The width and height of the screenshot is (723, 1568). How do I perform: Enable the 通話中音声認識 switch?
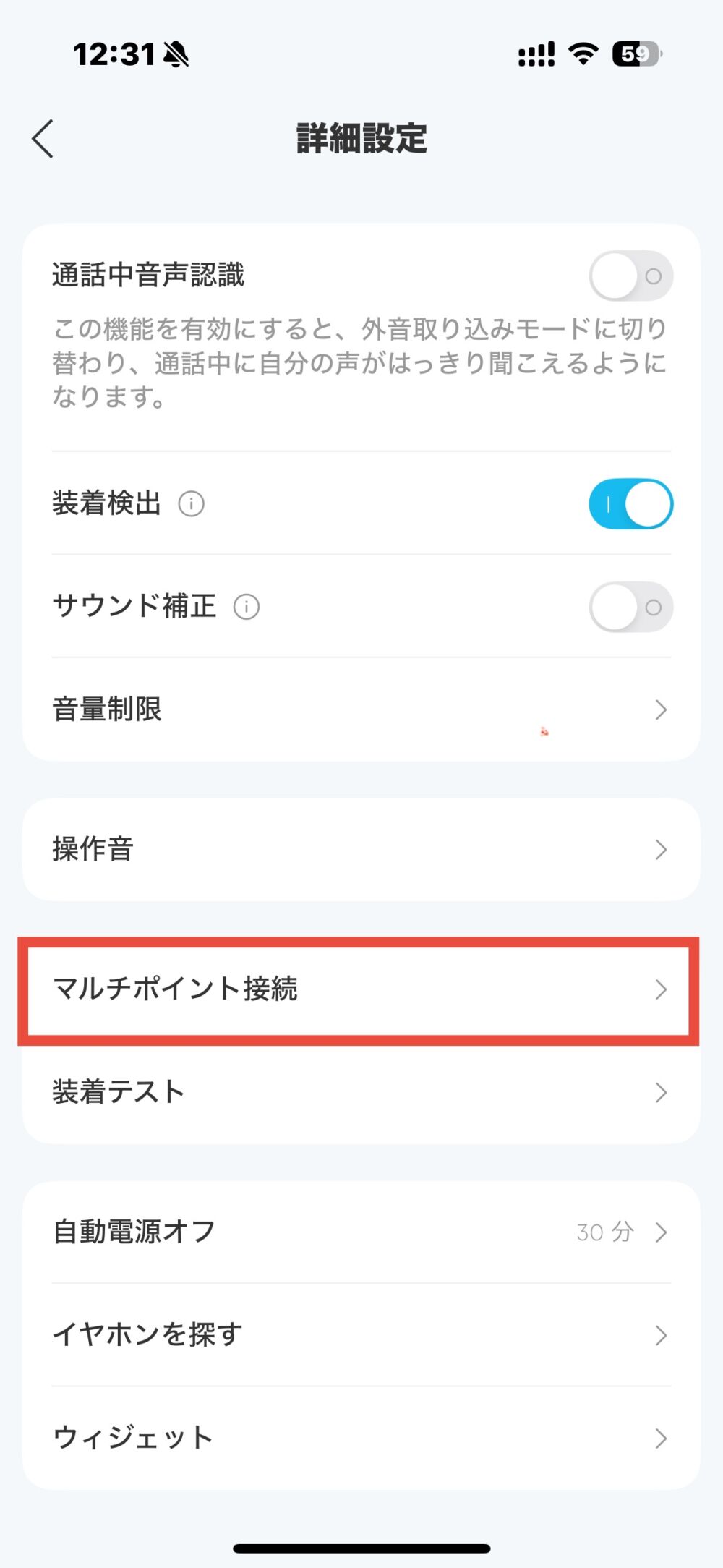[x=631, y=276]
